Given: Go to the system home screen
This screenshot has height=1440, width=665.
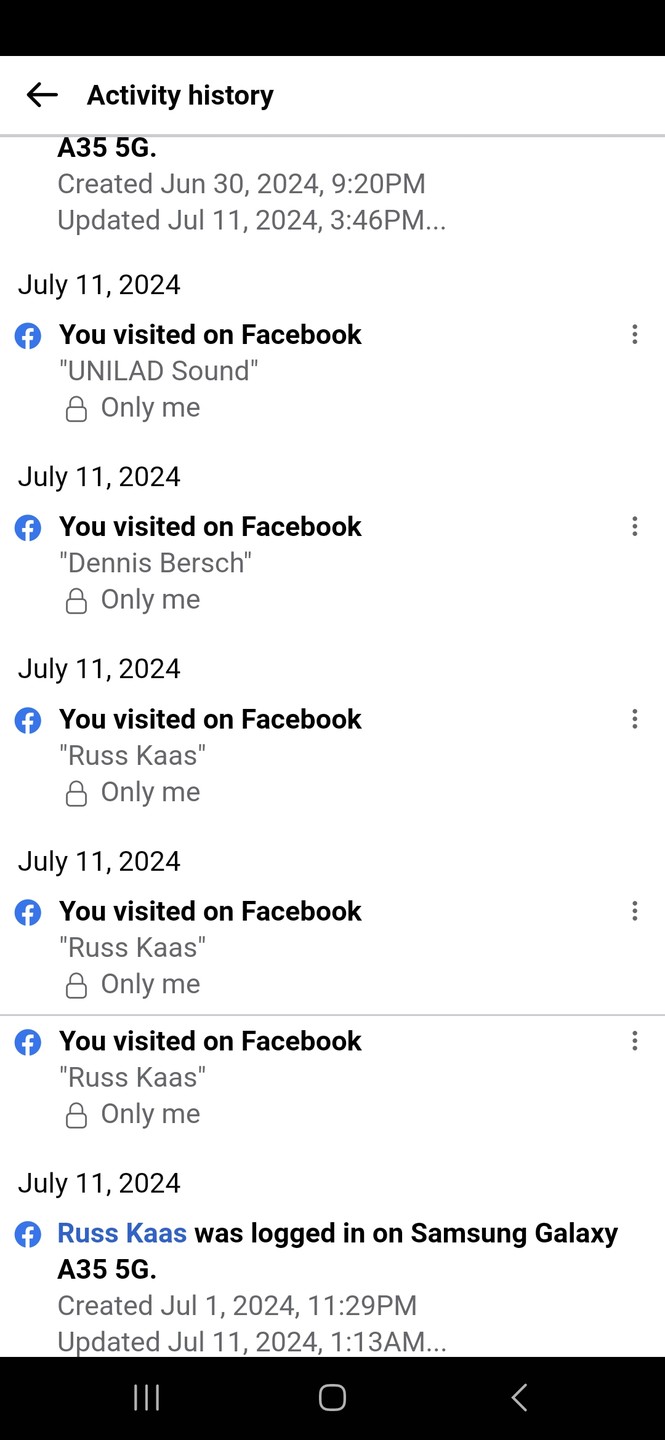Looking at the screenshot, I should click(x=332, y=1398).
